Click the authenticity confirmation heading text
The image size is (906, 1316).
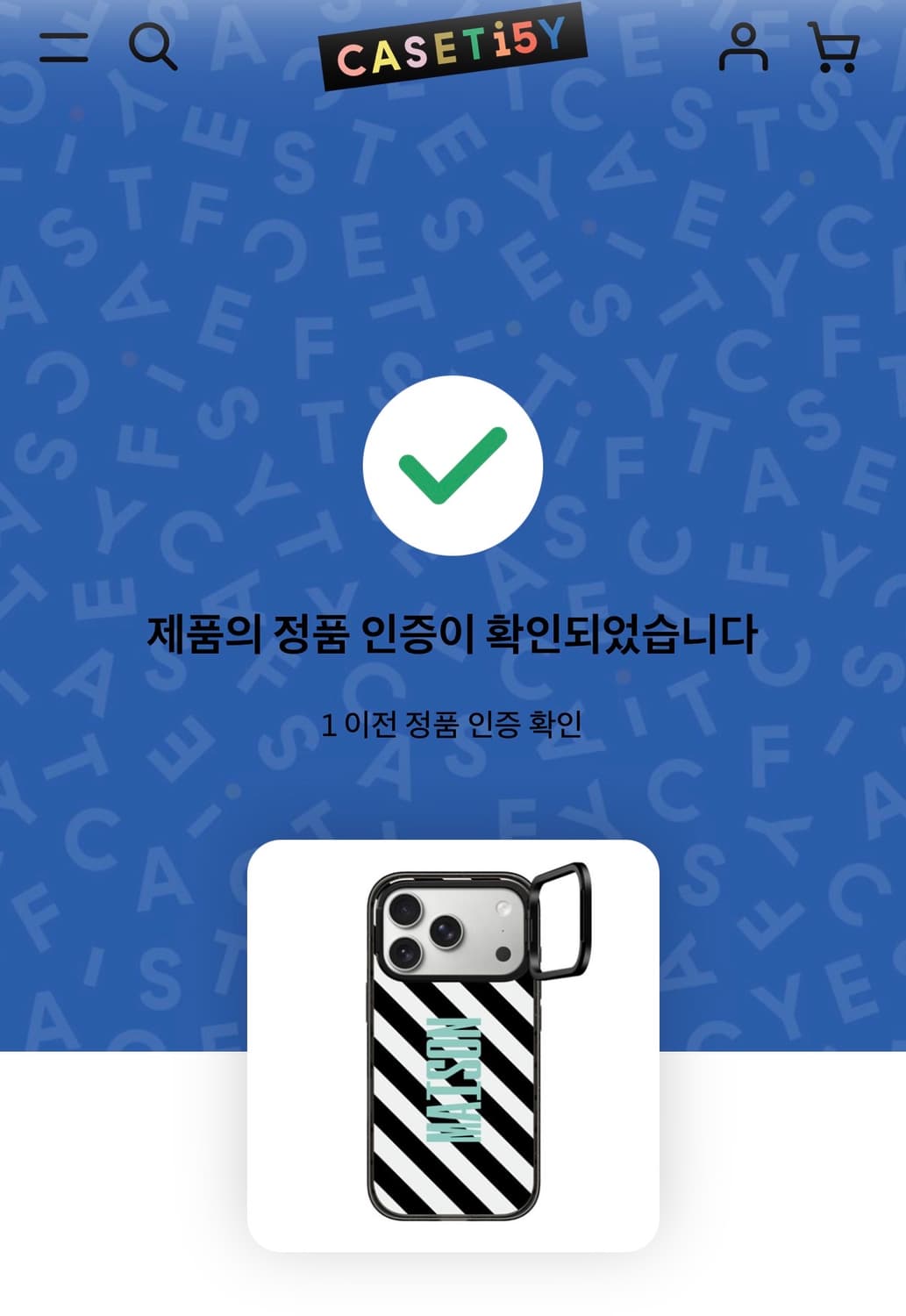(453, 628)
